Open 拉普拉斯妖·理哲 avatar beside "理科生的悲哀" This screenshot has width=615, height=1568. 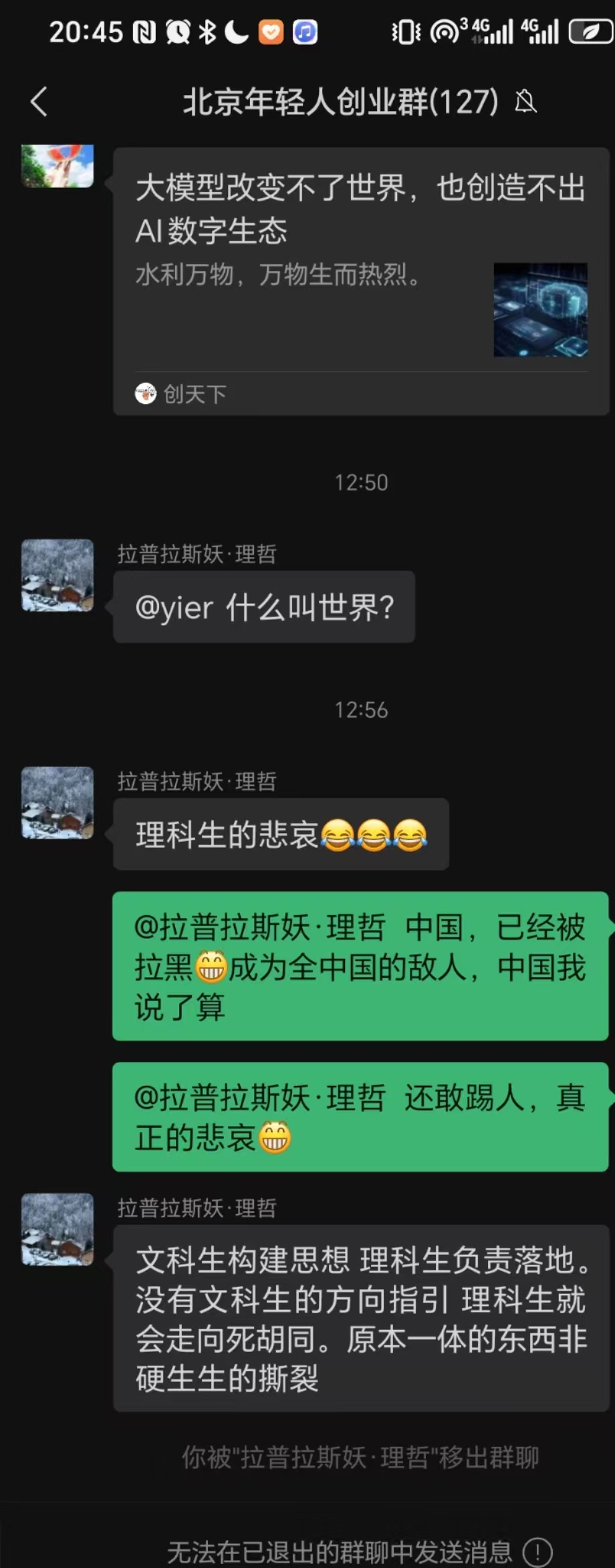57,802
